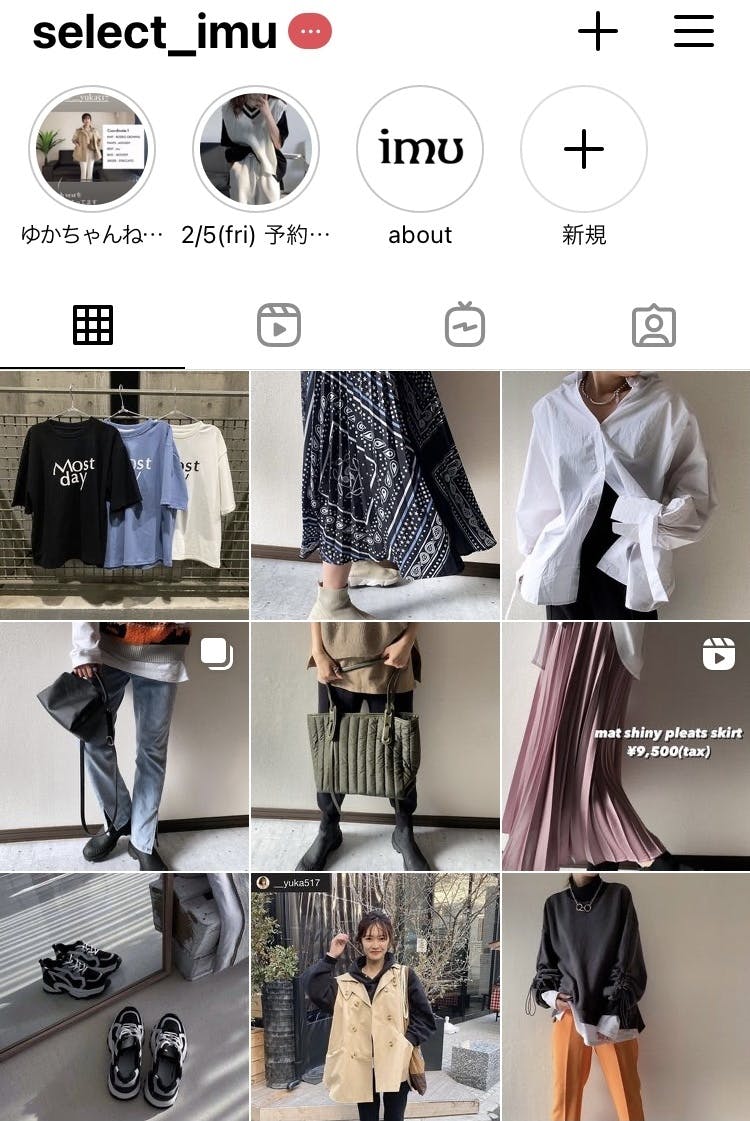Switch to the IGTV tab
Screen dimensions: 750x1121
coord(465,325)
